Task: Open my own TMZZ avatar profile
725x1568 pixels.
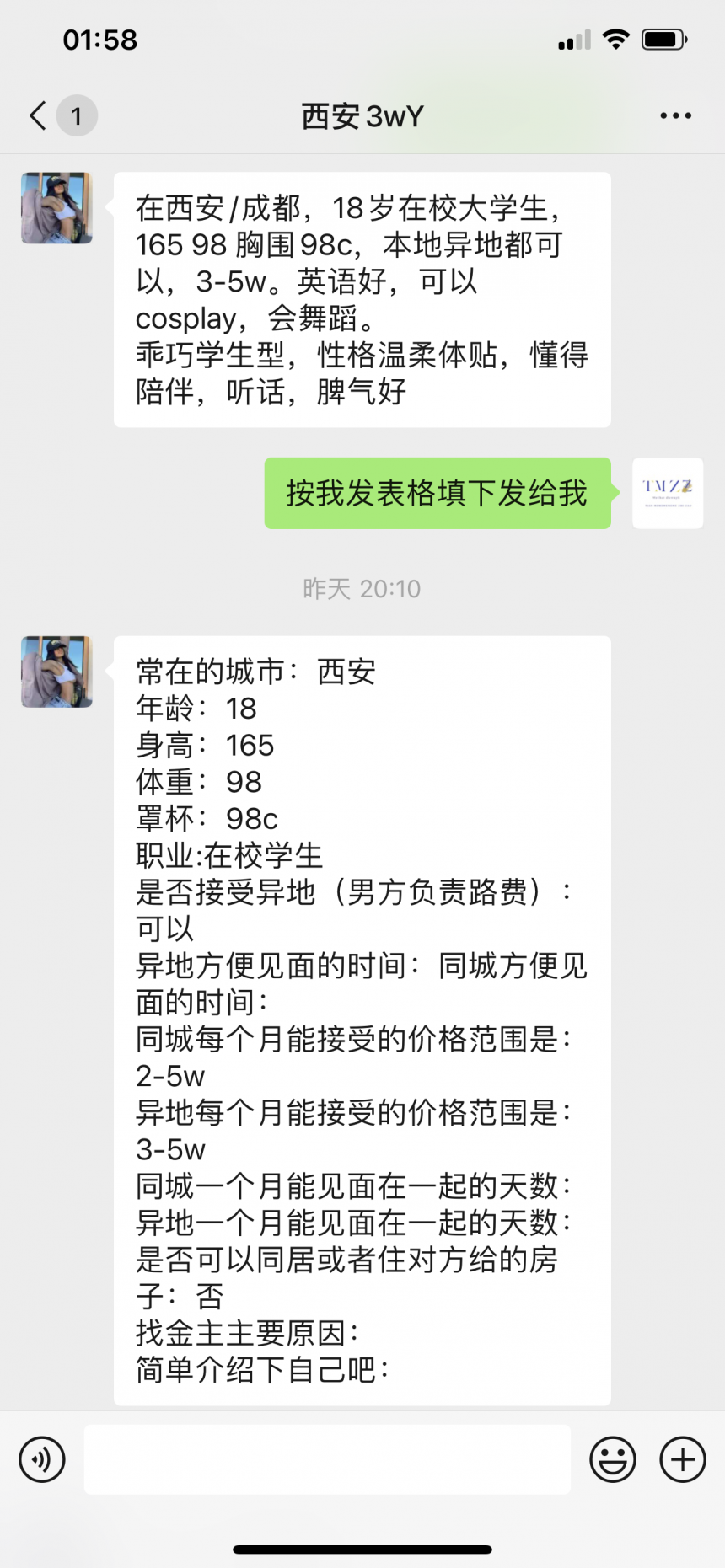Action: tap(668, 493)
